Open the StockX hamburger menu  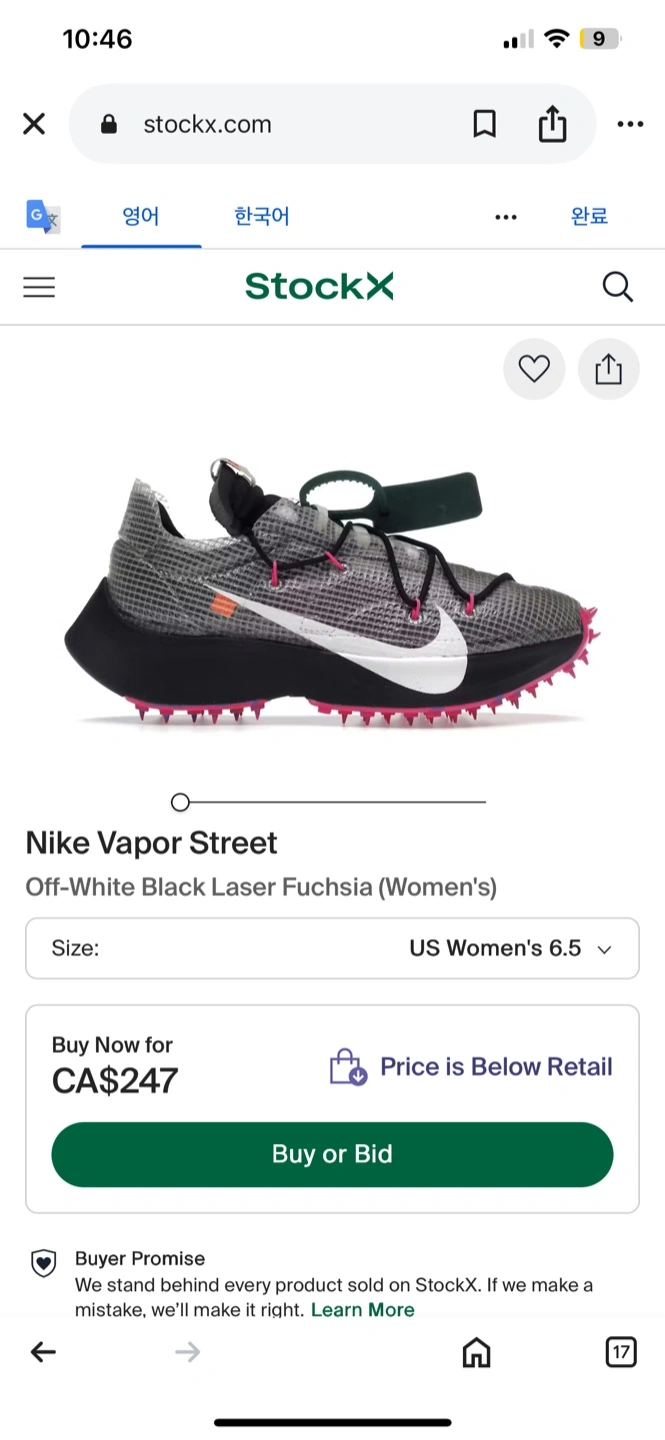pos(39,288)
